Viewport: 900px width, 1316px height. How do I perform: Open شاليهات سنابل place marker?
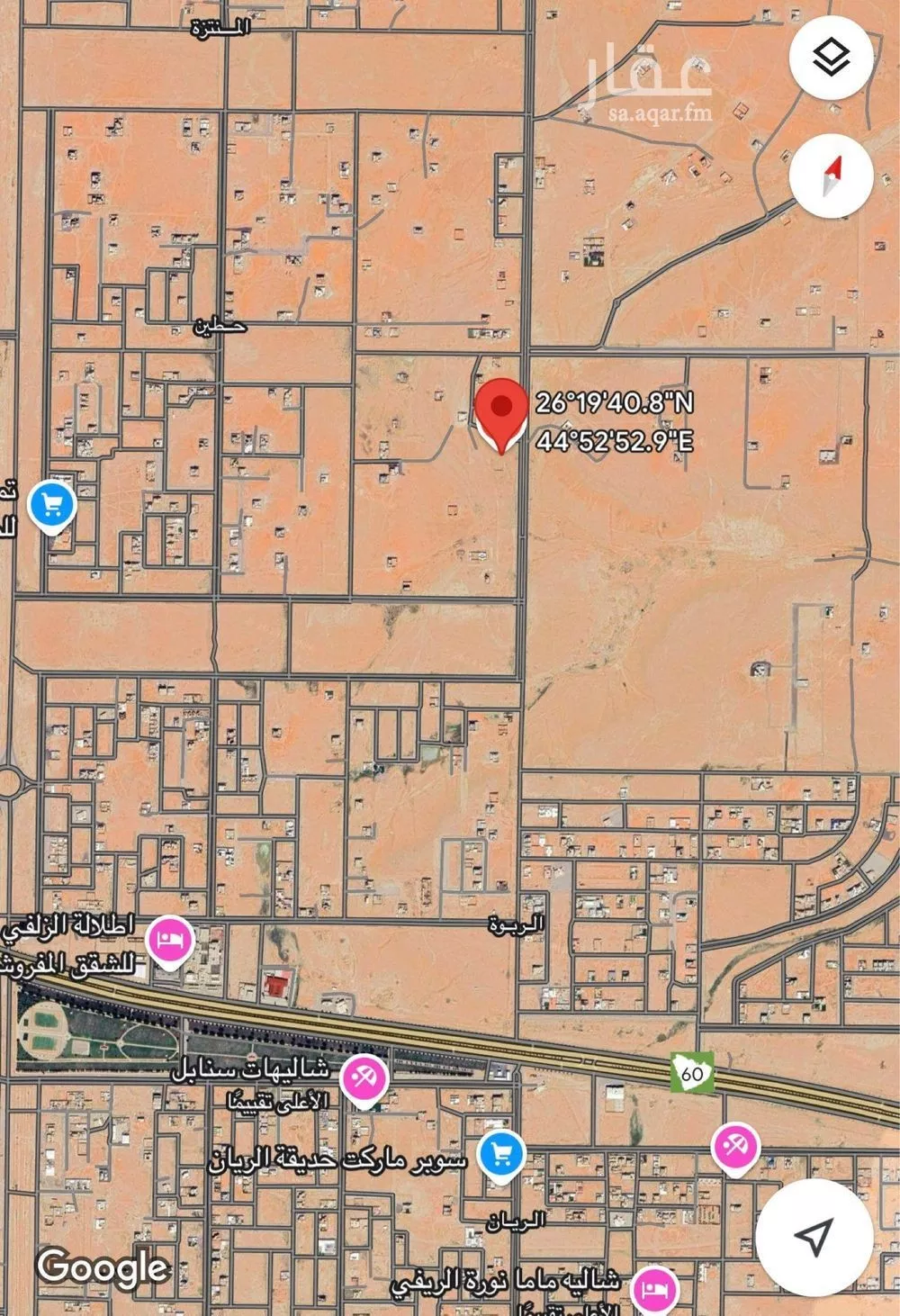364,1077
